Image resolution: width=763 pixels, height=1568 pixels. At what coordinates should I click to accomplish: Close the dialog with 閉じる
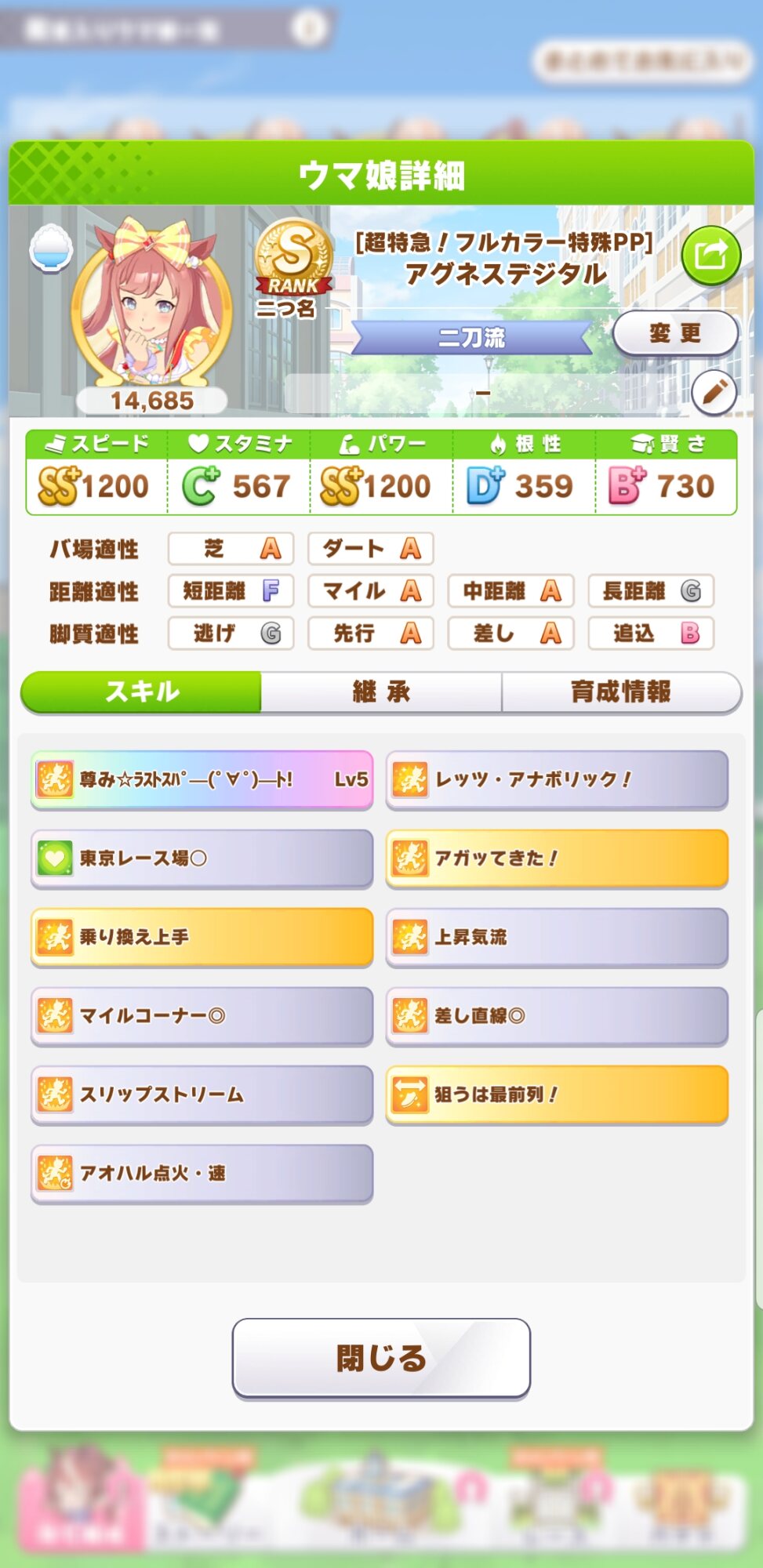click(381, 1358)
